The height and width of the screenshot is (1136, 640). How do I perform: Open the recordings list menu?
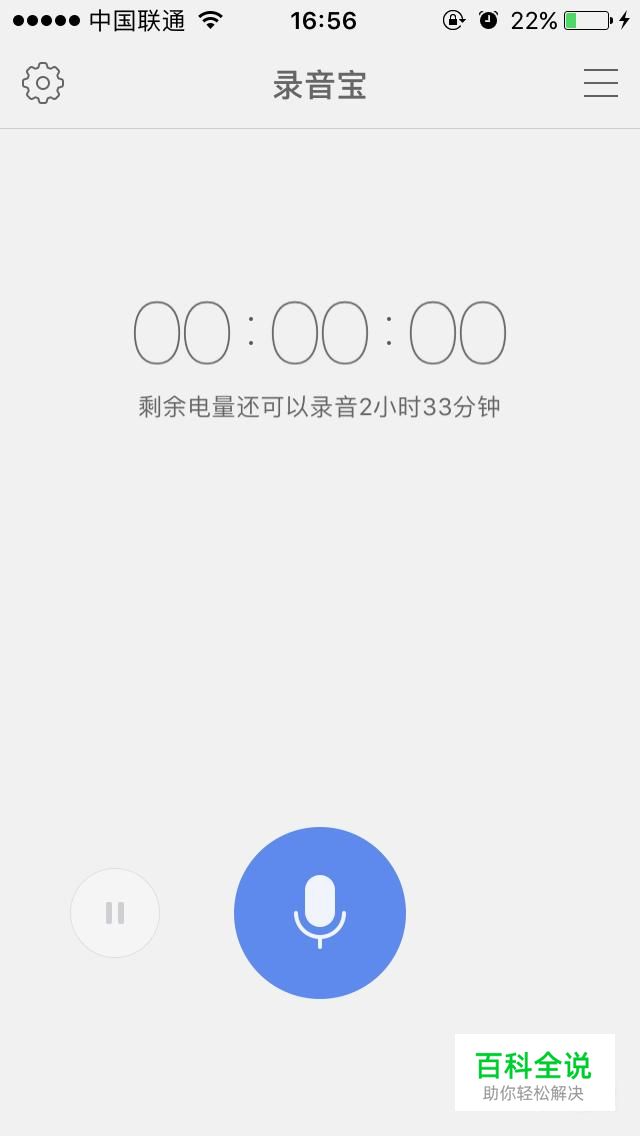point(600,83)
